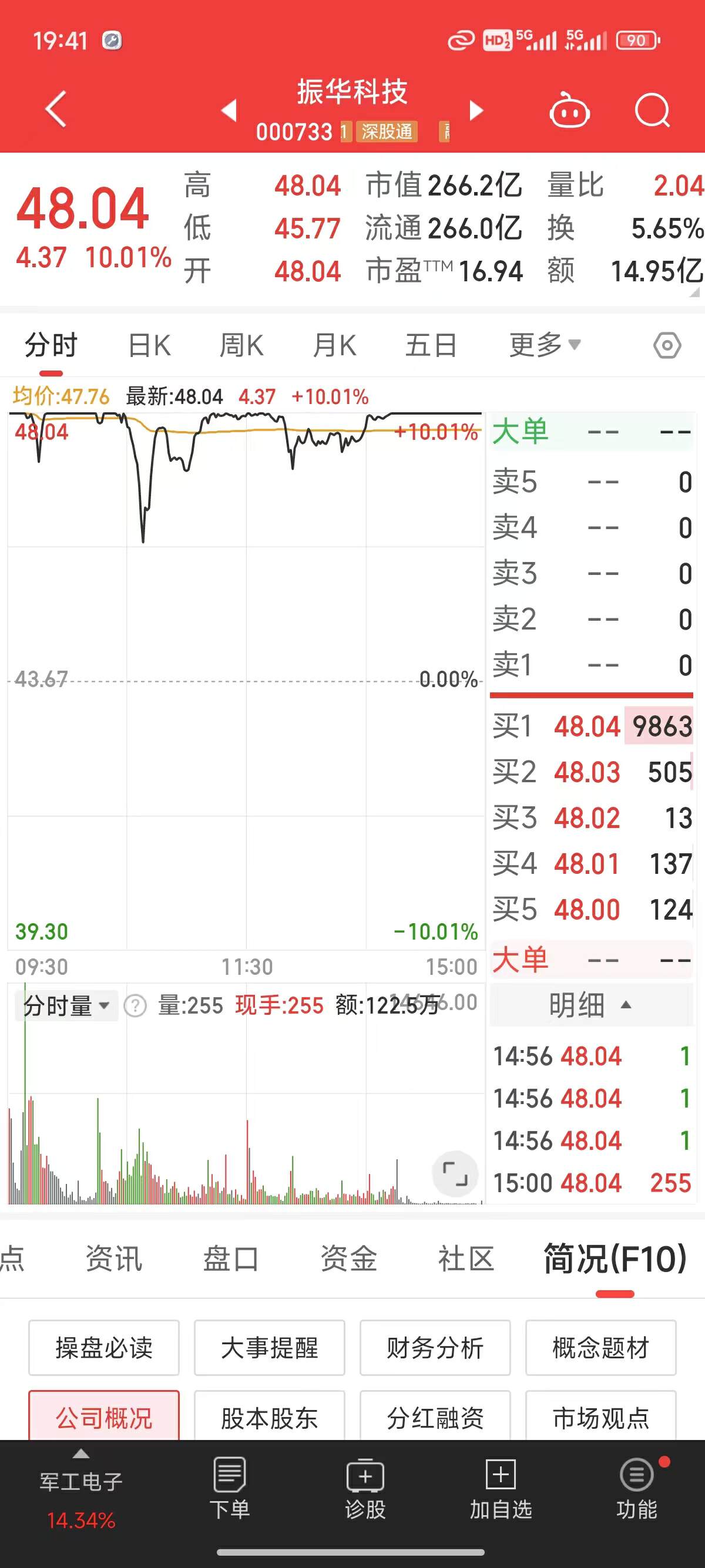Image resolution: width=705 pixels, height=1568 pixels.
Task: Switch to the 资讯 tab
Action: tap(114, 1258)
